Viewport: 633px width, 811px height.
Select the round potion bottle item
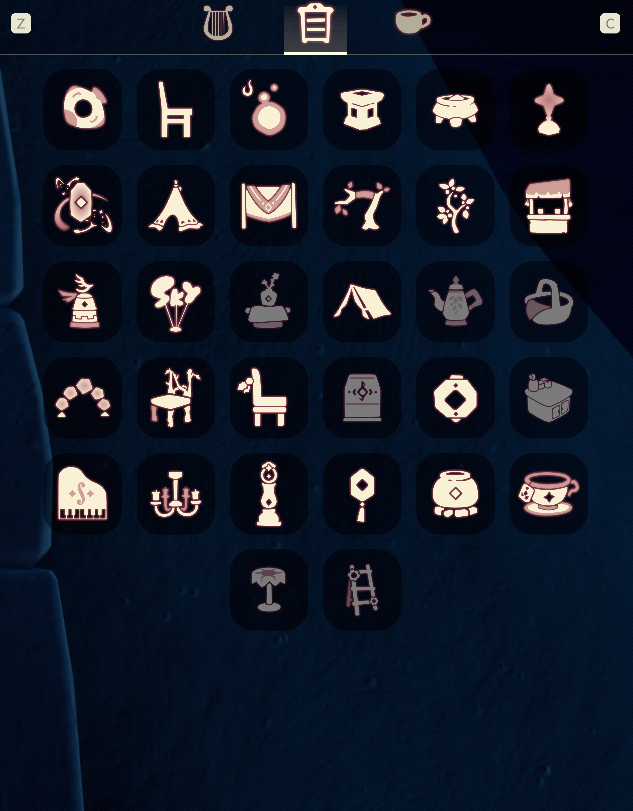click(x=269, y=109)
